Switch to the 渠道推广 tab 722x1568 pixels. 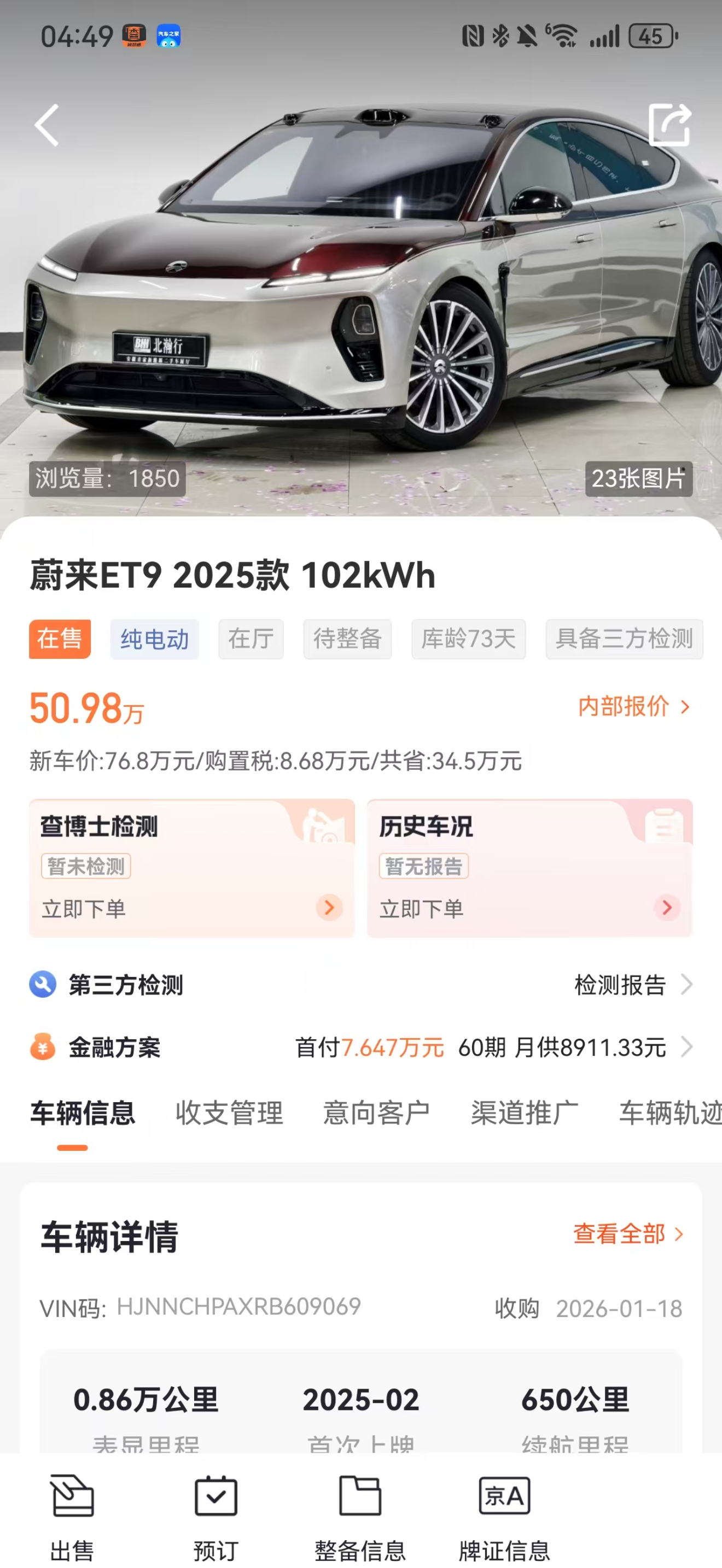(x=524, y=1113)
